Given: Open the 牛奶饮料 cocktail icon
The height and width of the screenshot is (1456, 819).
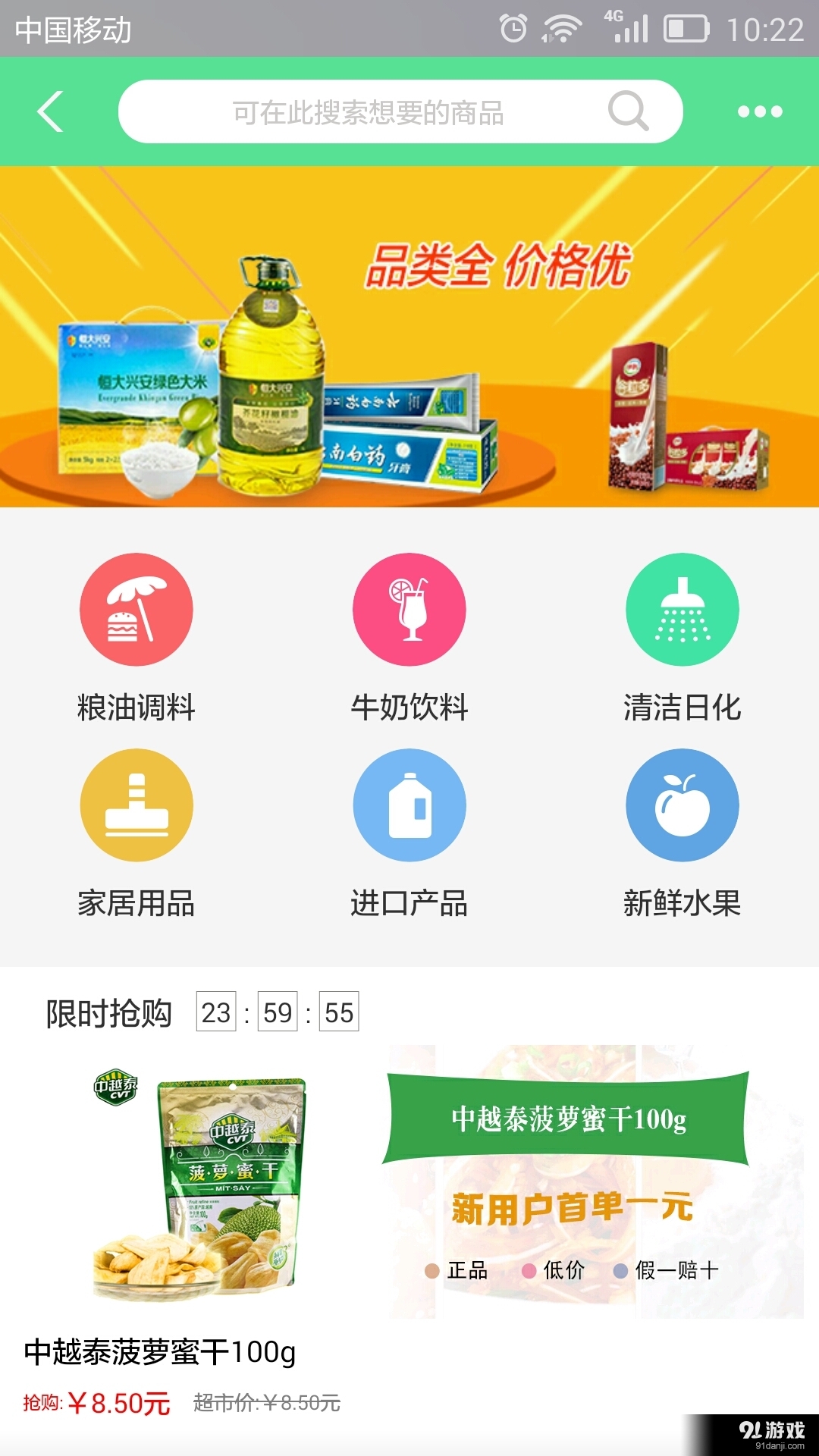Looking at the screenshot, I should tap(409, 610).
